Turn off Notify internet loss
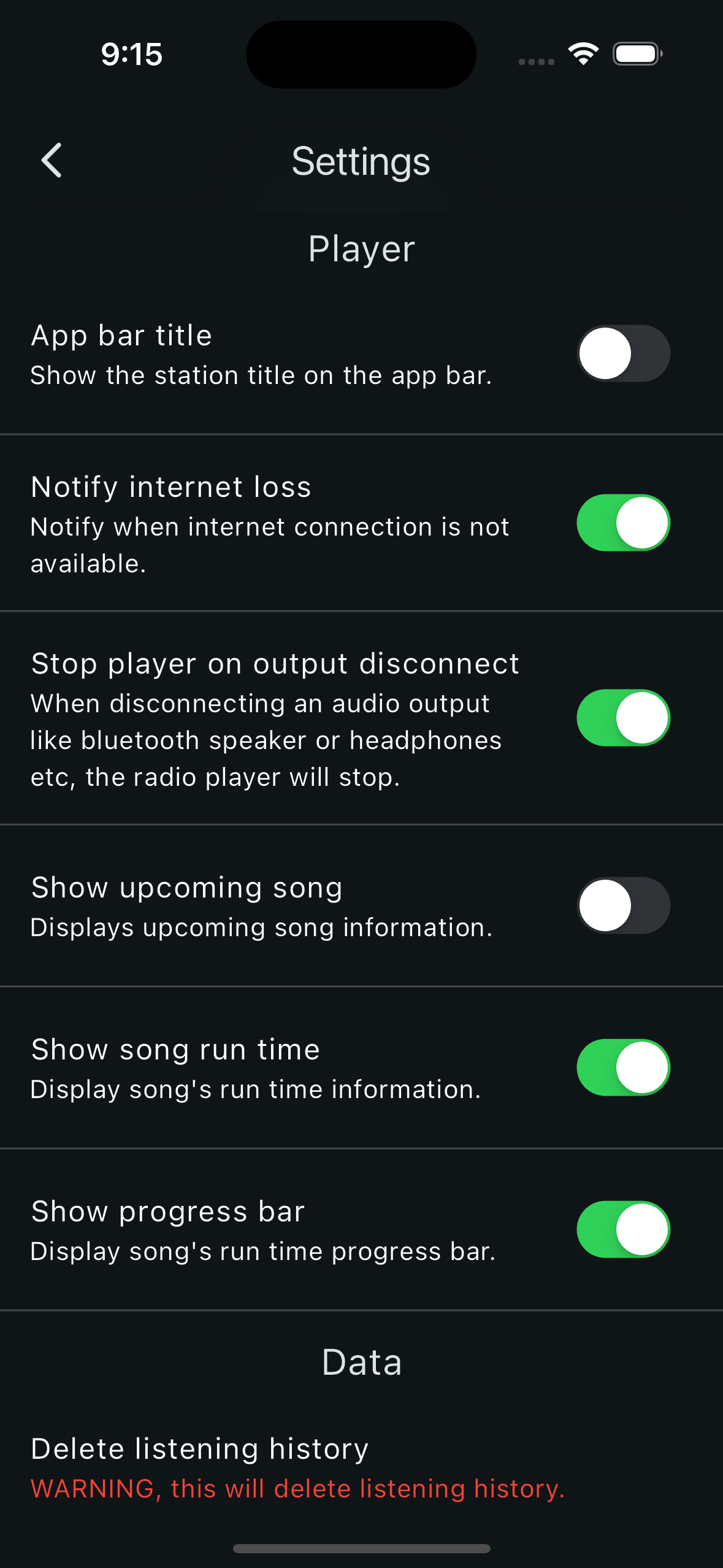This screenshot has width=723, height=1568. (x=623, y=523)
